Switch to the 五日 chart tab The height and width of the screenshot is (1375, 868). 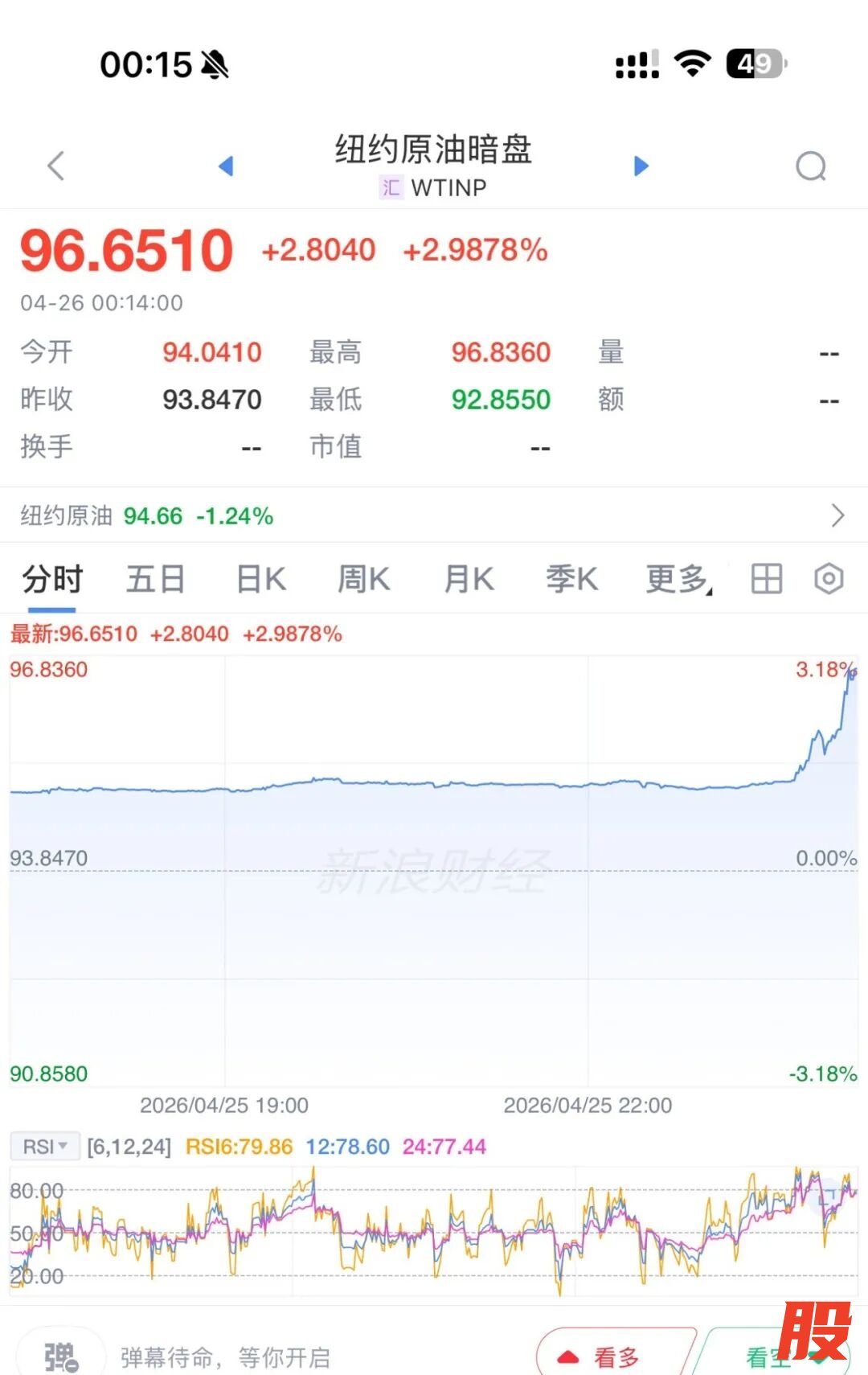click(x=155, y=579)
